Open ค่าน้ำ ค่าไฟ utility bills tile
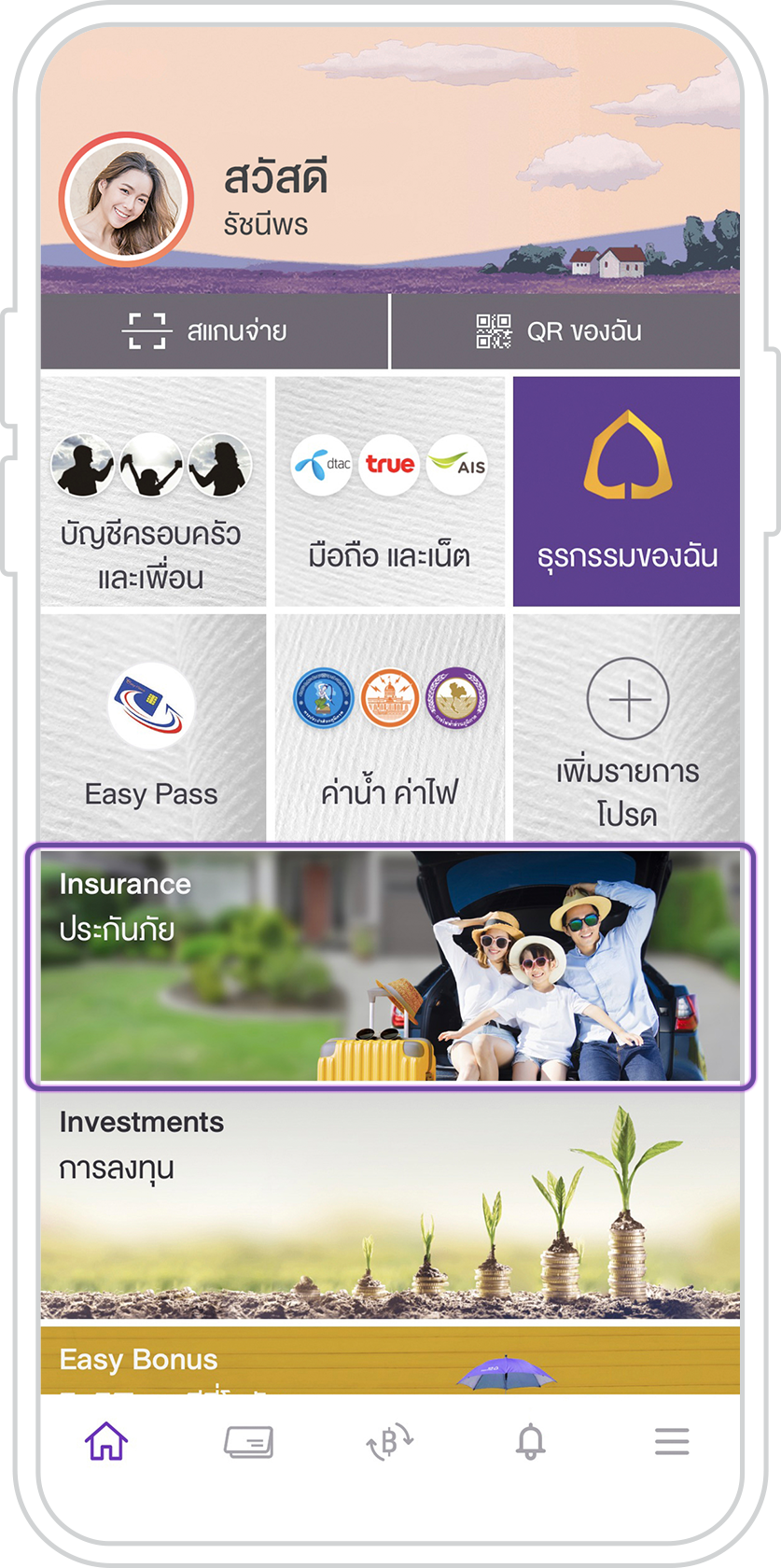 tap(389, 728)
